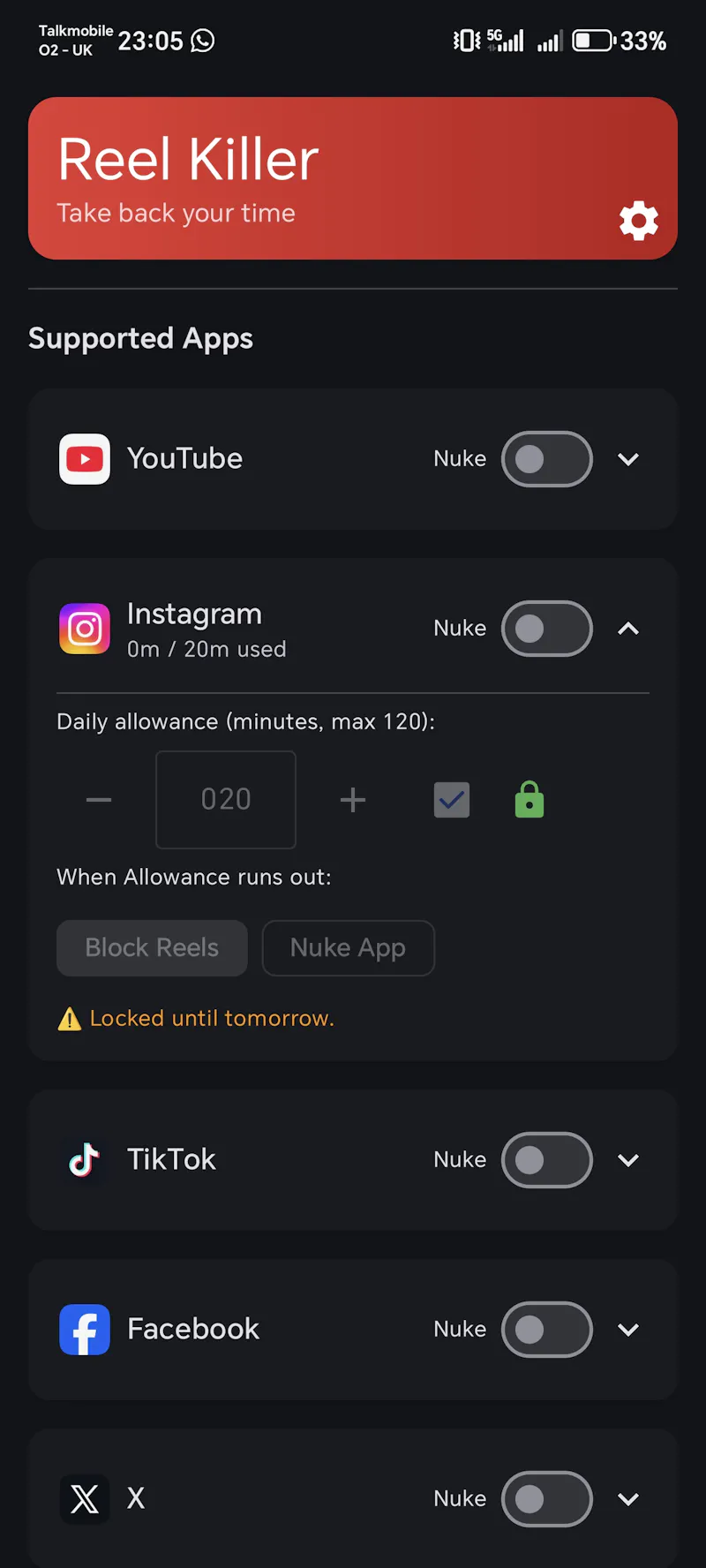
Task: Collapse the Instagram options chevron
Action: tap(628, 629)
